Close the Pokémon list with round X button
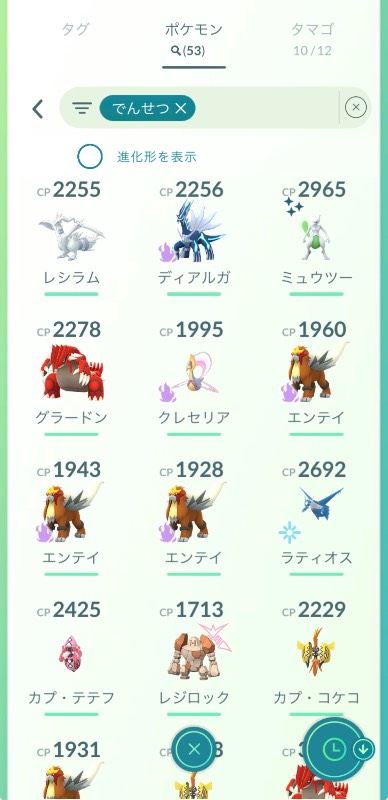 [x=194, y=749]
